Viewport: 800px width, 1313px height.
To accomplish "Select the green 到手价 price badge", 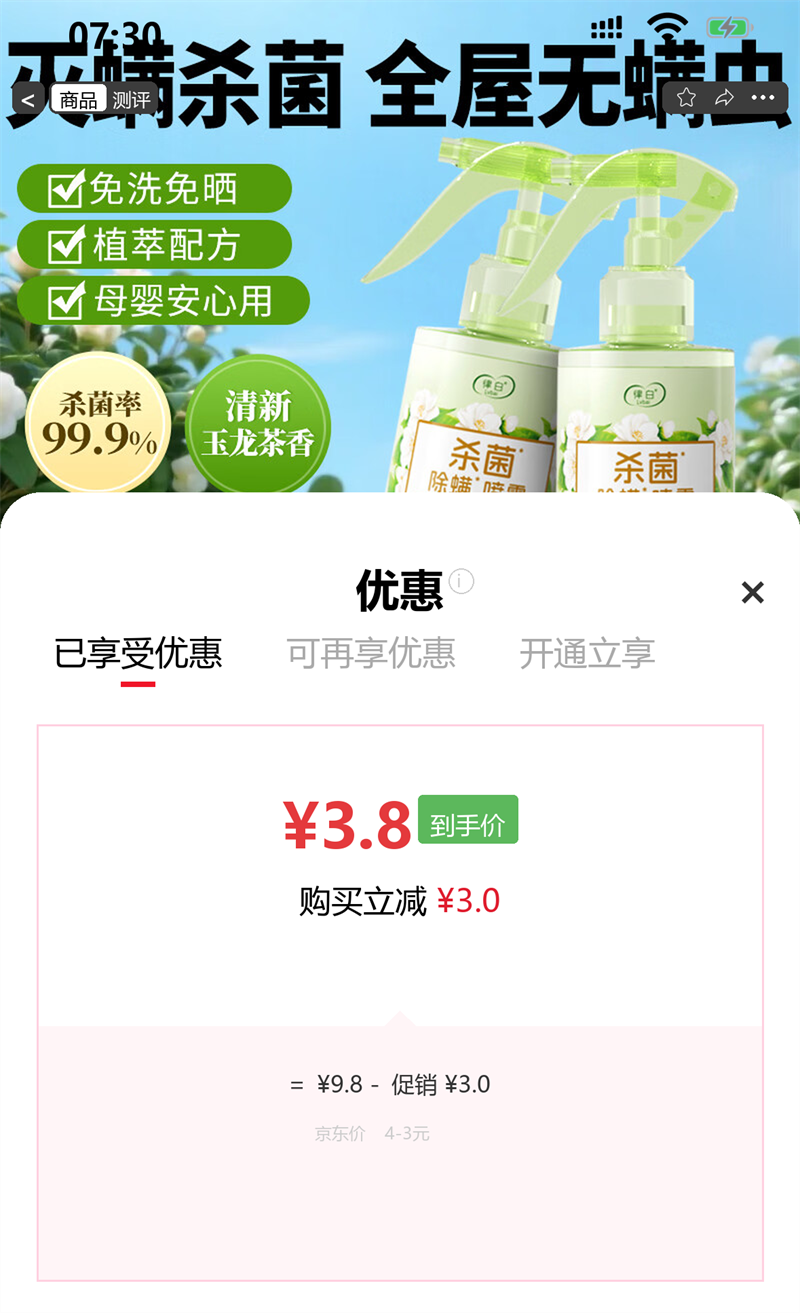I will (470, 819).
